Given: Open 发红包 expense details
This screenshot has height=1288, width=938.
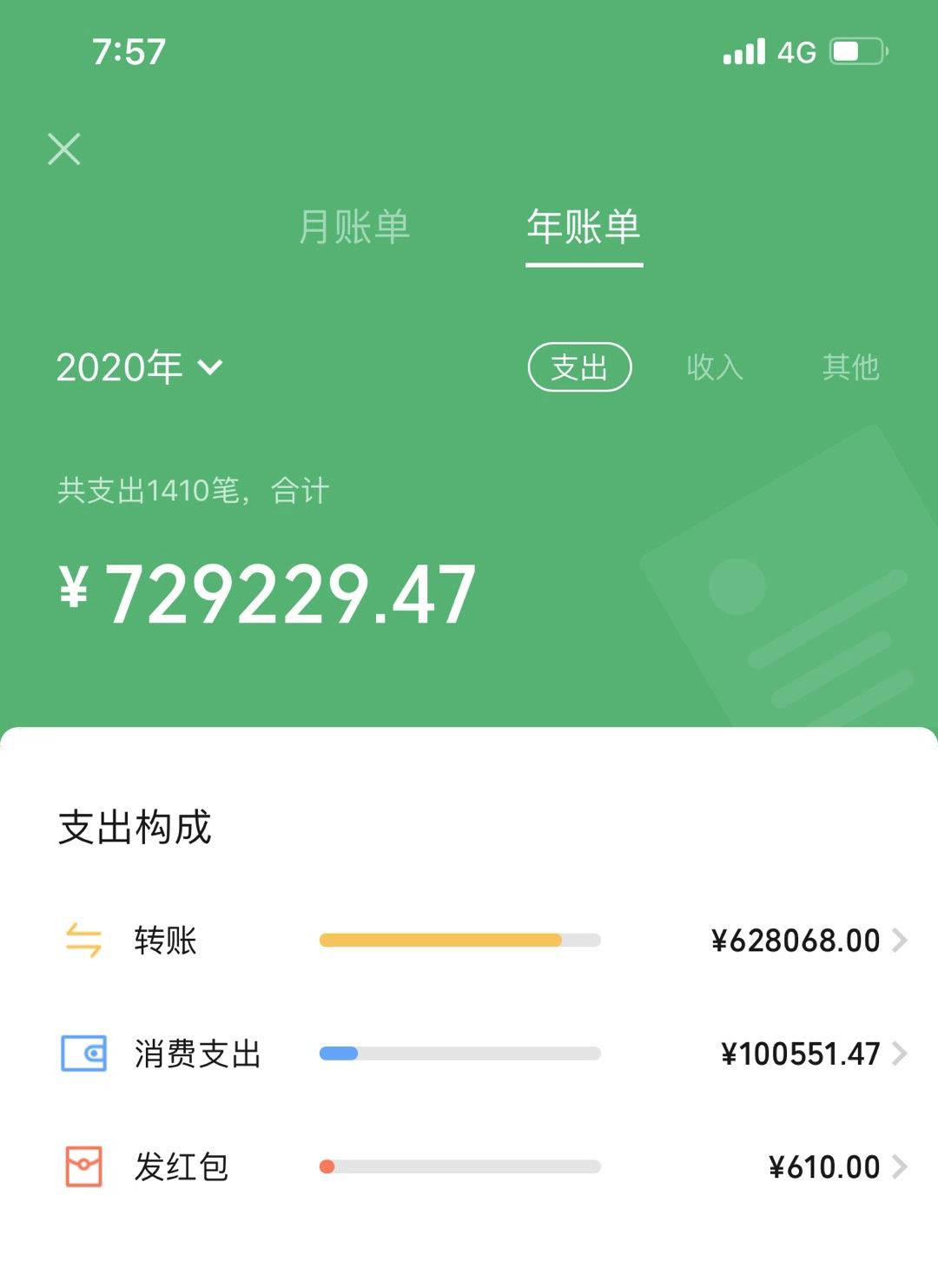Looking at the screenshot, I should point(483,1166).
